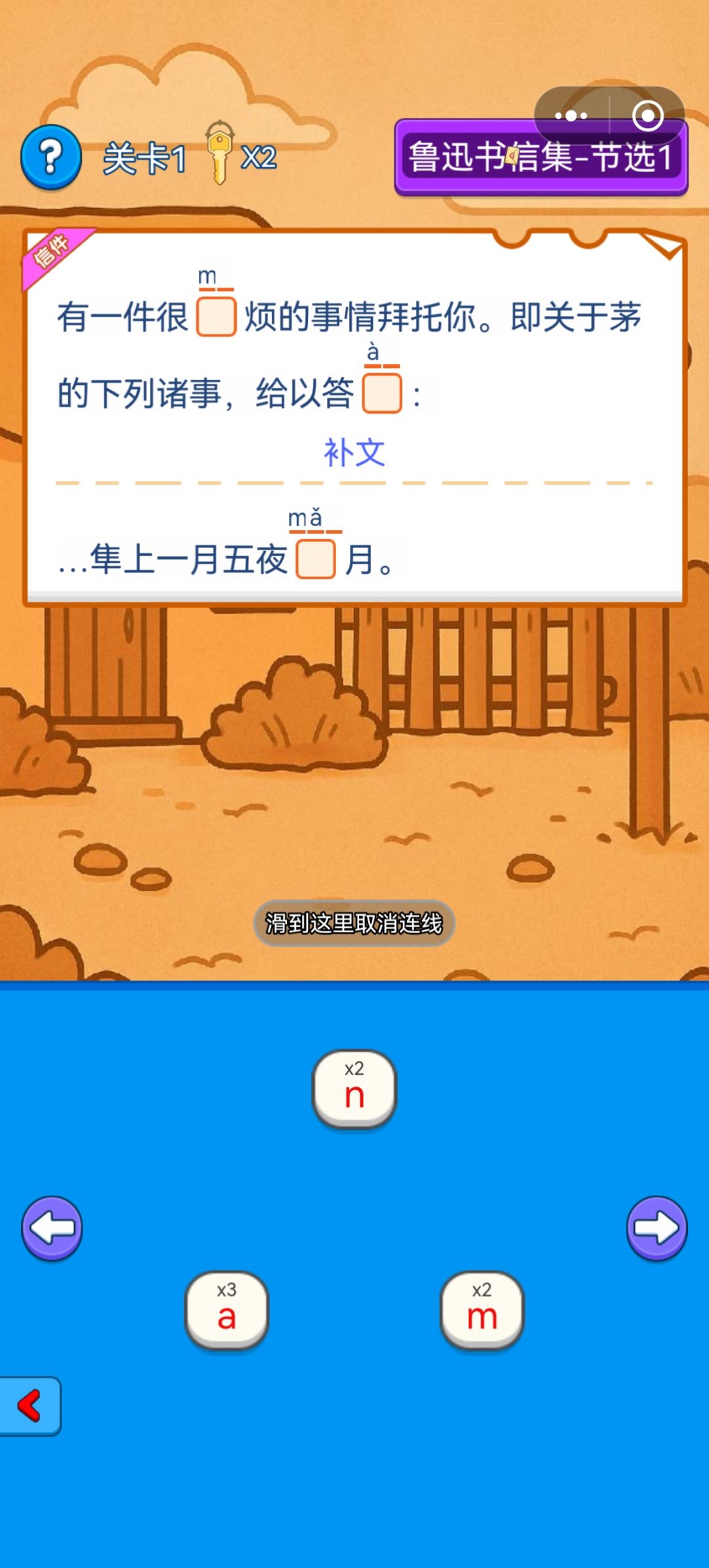Viewport: 709px width, 1568px height.
Task: Click the blank box under pinyin mǎ
Action: click(x=316, y=558)
